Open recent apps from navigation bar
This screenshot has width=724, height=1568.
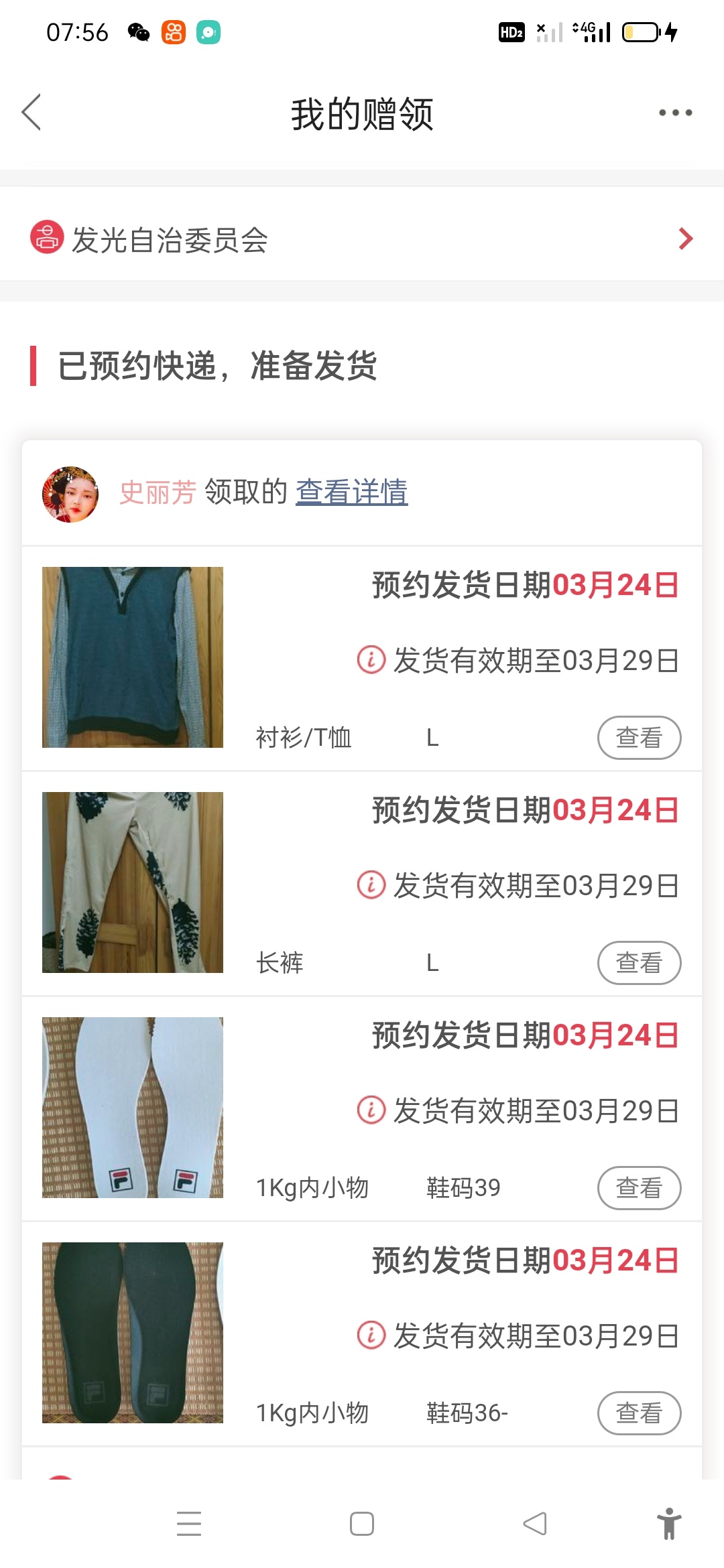point(189,1524)
